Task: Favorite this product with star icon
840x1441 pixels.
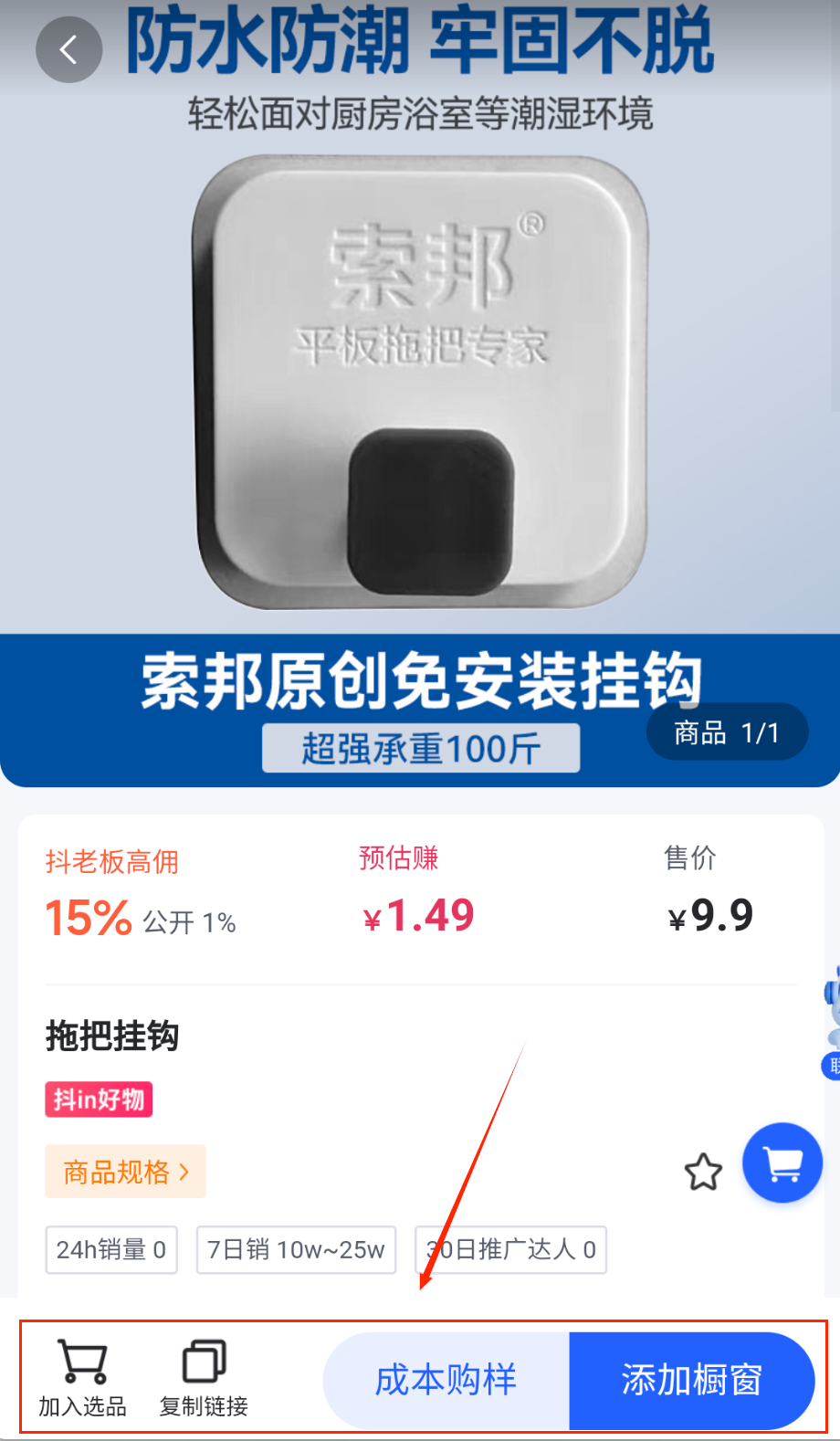Action: [x=703, y=1172]
